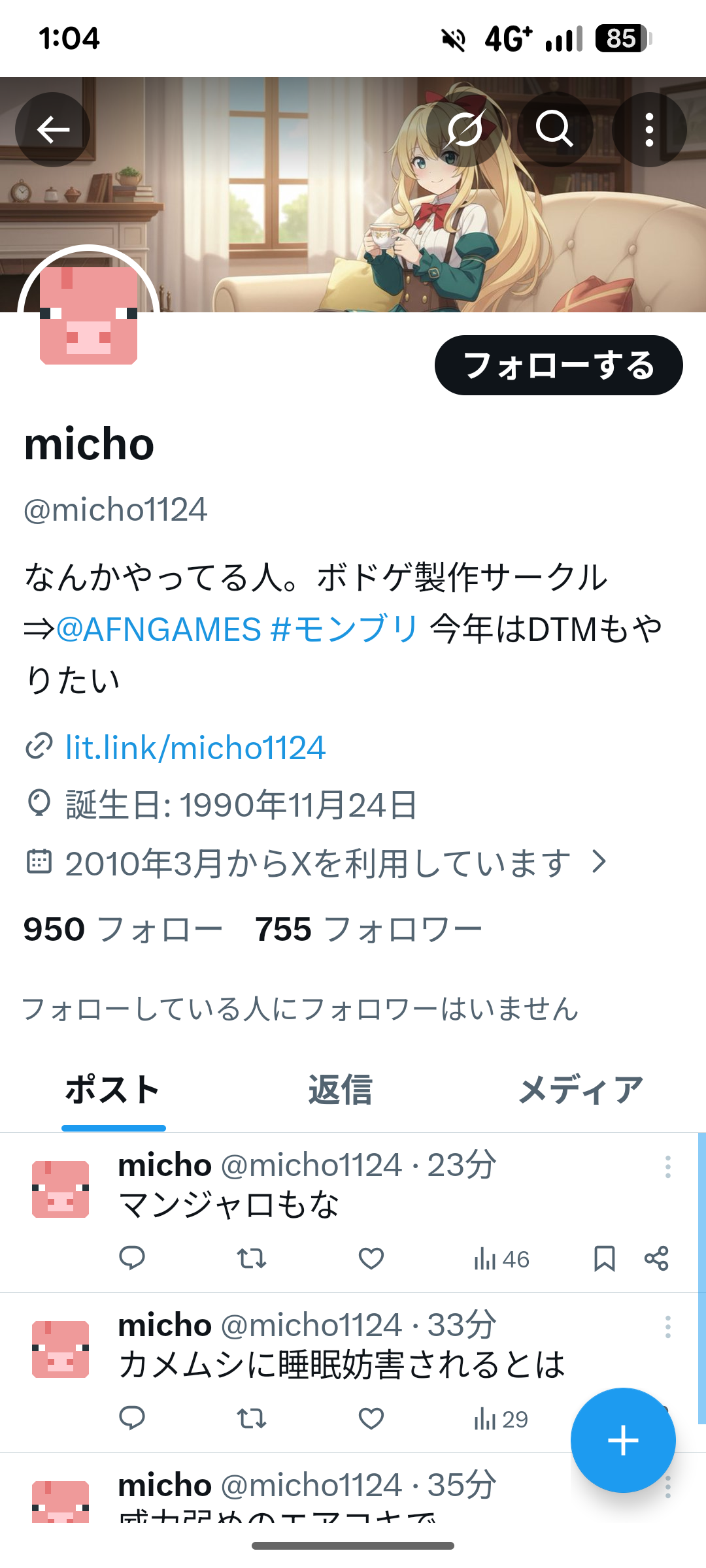Switch to the 返信 tab
The width and height of the screenshot is (706, 1568).
pyautogui.click(x=340, y=1090)
